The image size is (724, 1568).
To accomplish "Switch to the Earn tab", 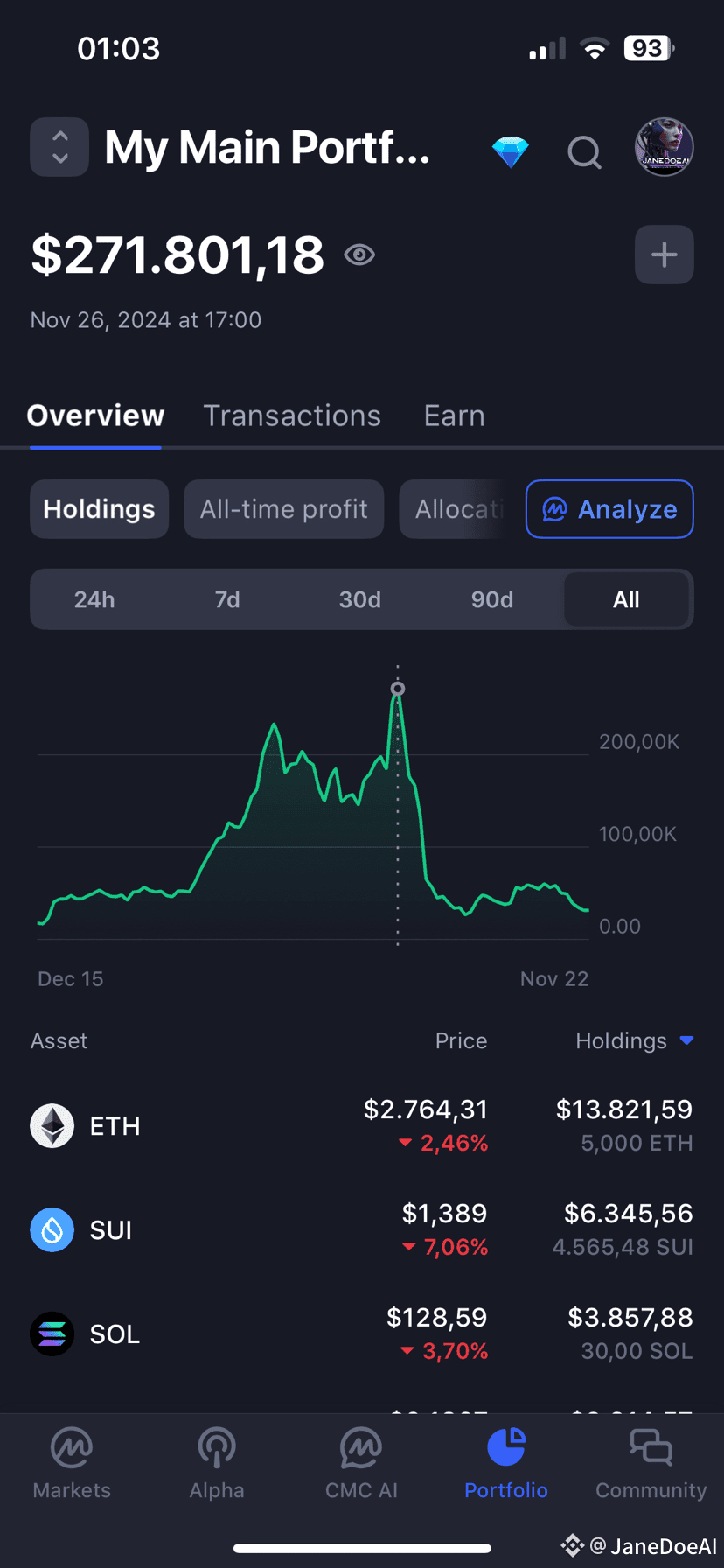I will 454,416.
